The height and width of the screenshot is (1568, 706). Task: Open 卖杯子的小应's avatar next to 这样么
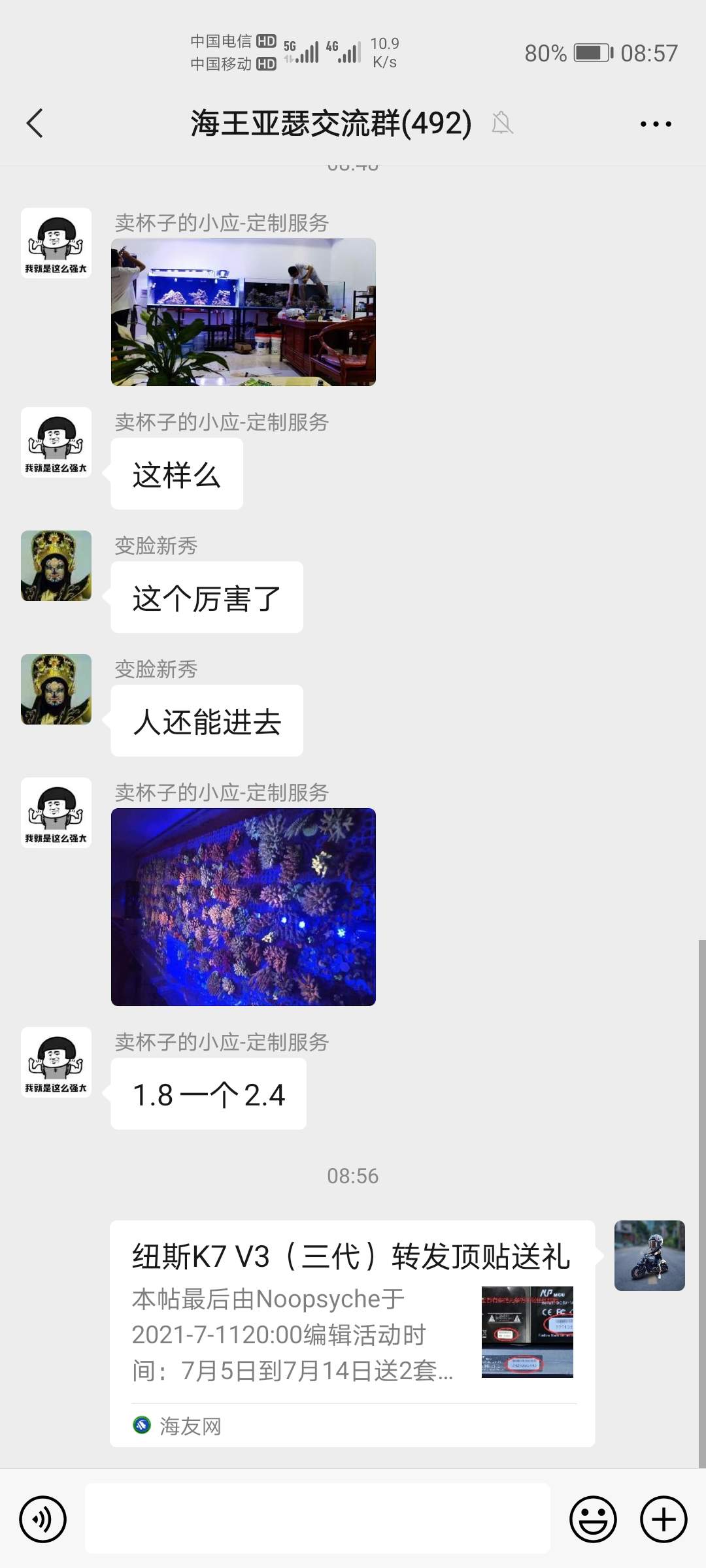pyautogui.click(x=56, y=442)
